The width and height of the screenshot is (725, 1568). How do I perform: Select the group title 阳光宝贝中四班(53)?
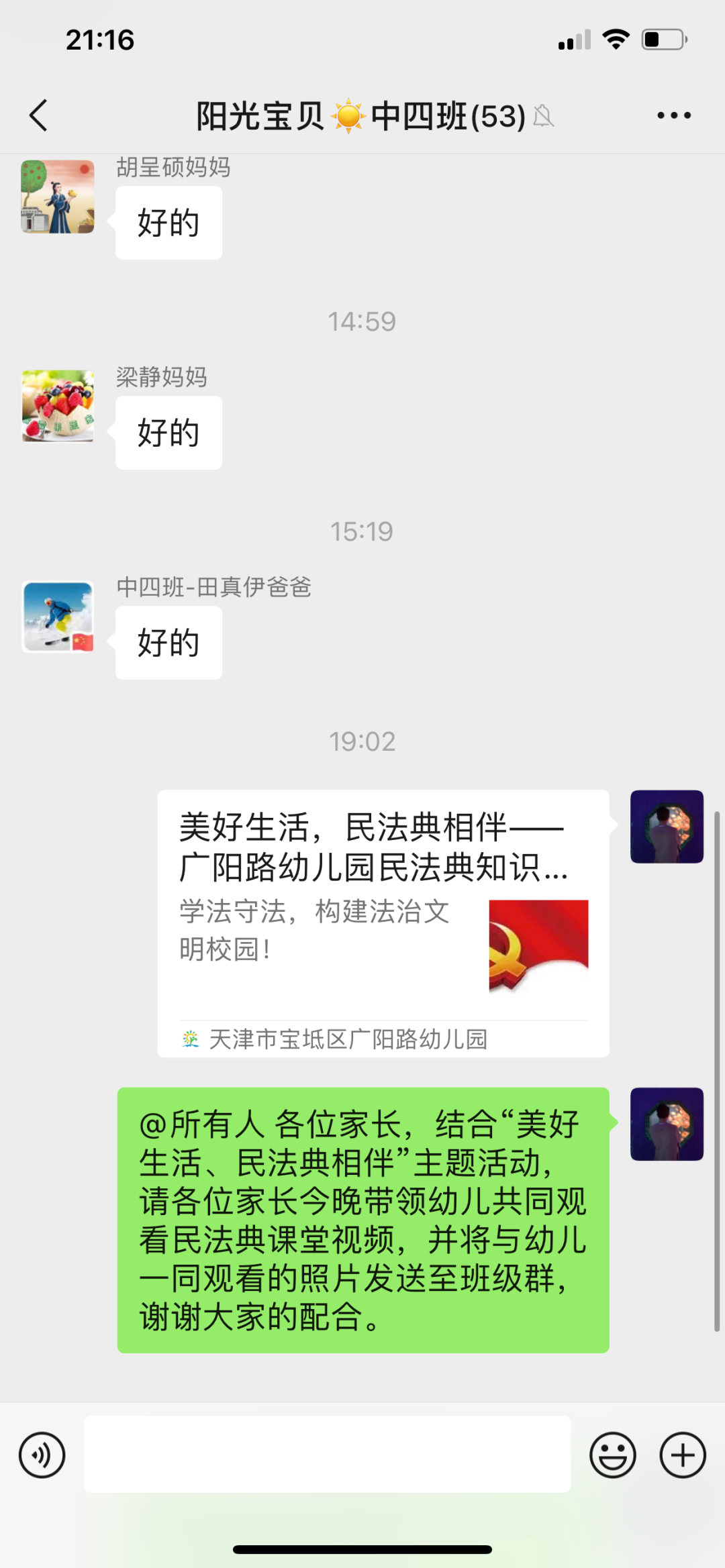click(x=357, y=115)
